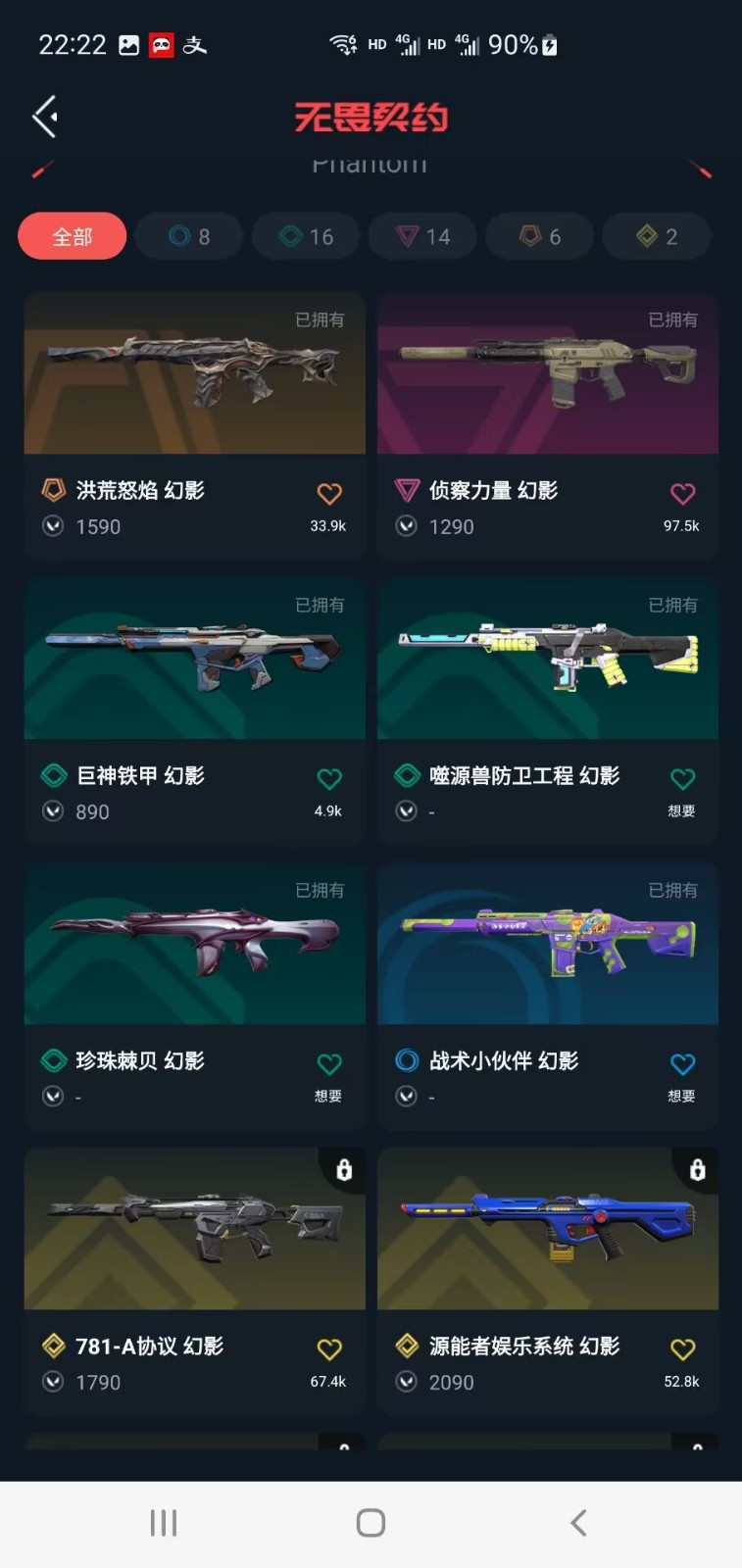Like the 洪荒怒焰 幻影 skin with heart
Viewport: 742px width, 1568px height.
point(329,494)
